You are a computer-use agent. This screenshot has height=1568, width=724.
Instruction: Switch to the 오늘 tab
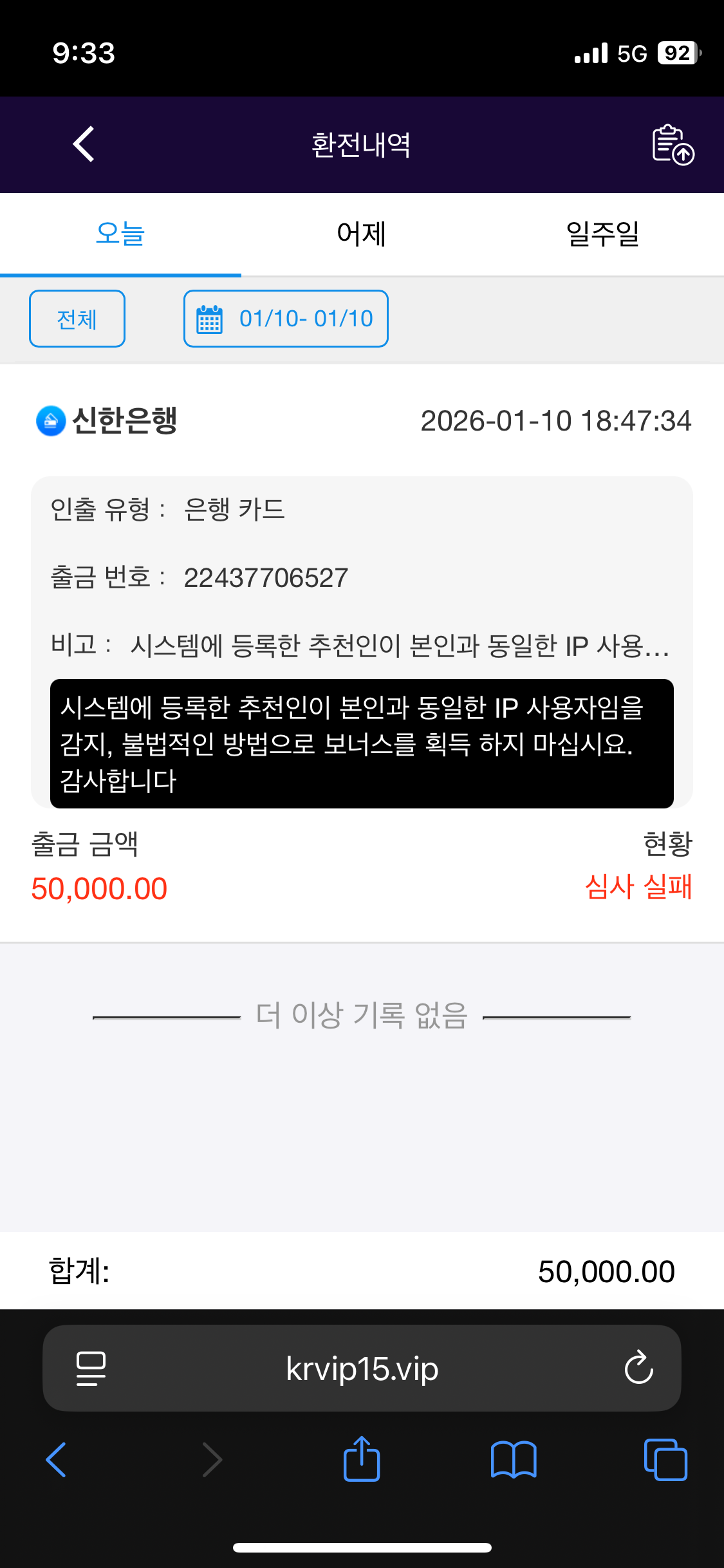pos(120,234)
